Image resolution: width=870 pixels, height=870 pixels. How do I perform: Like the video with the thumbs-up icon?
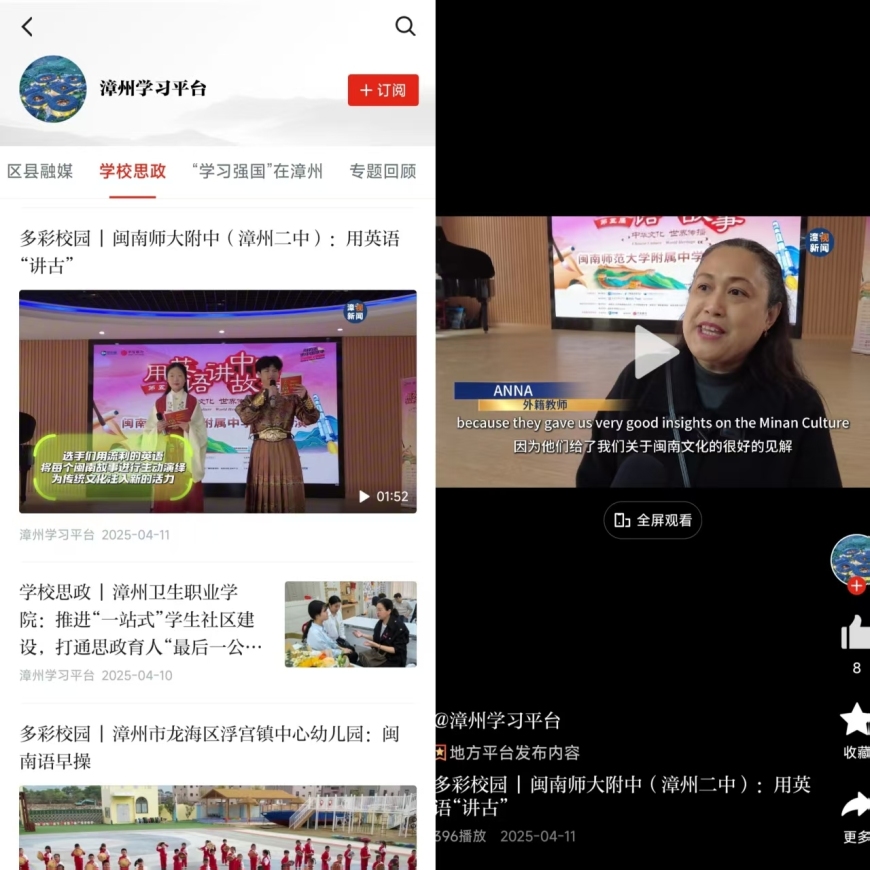click(x=855, y=633)
